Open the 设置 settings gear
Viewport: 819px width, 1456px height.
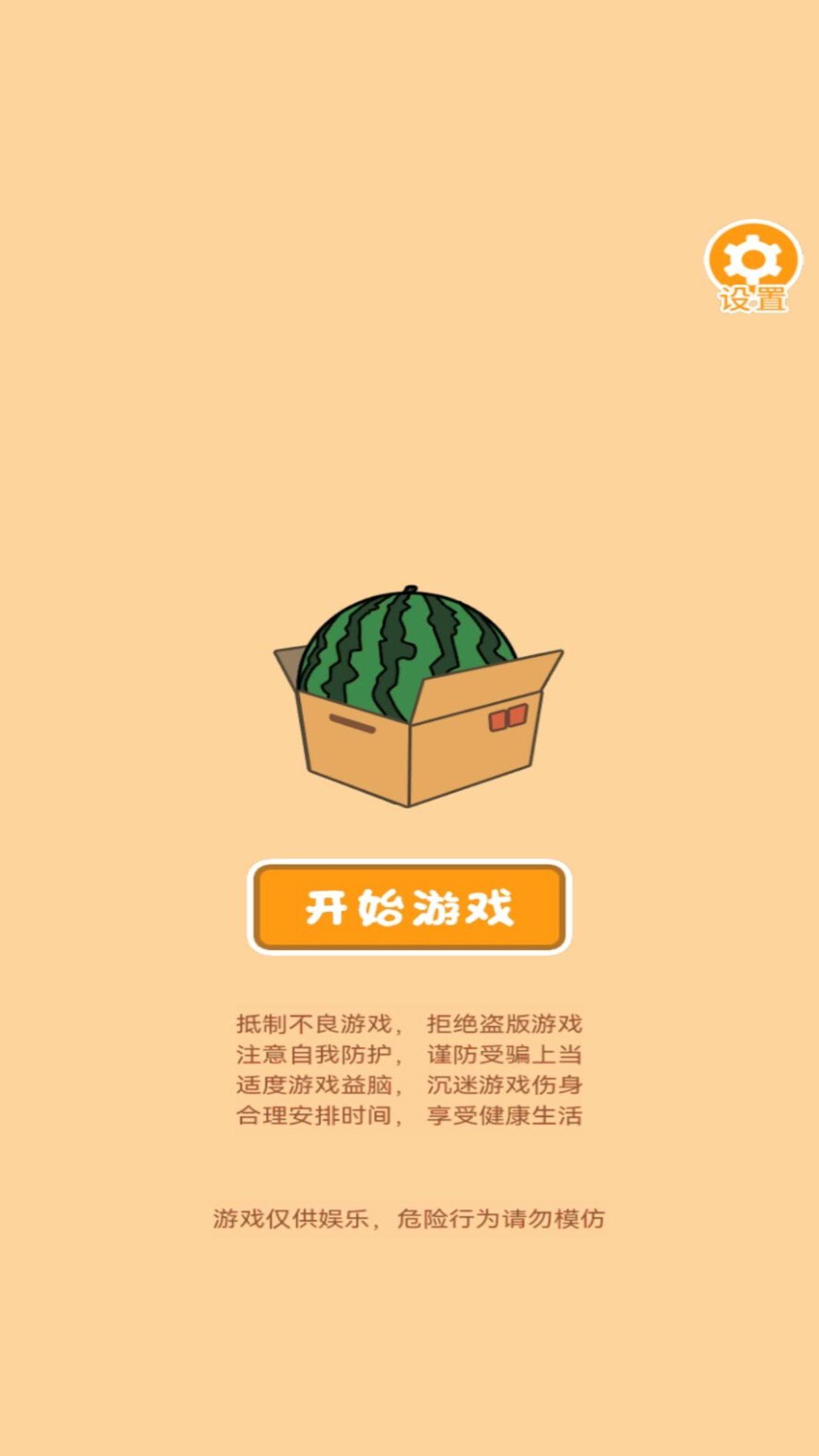(753, 264)
